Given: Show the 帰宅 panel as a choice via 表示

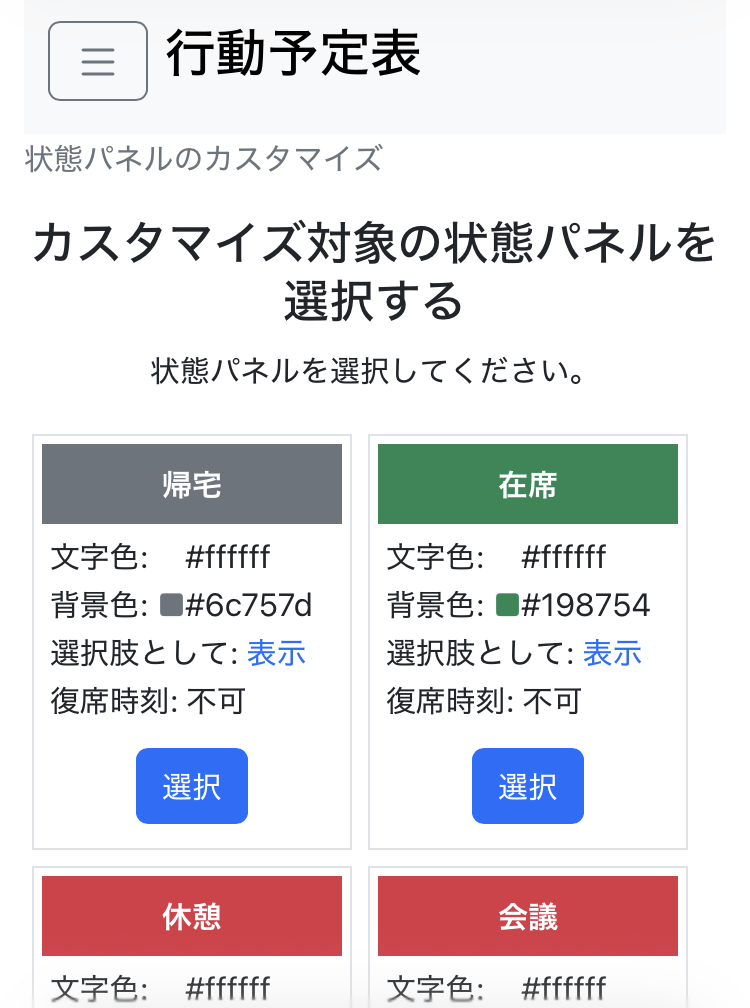Looking at the screenshot, I should click(x=275, y=653).
